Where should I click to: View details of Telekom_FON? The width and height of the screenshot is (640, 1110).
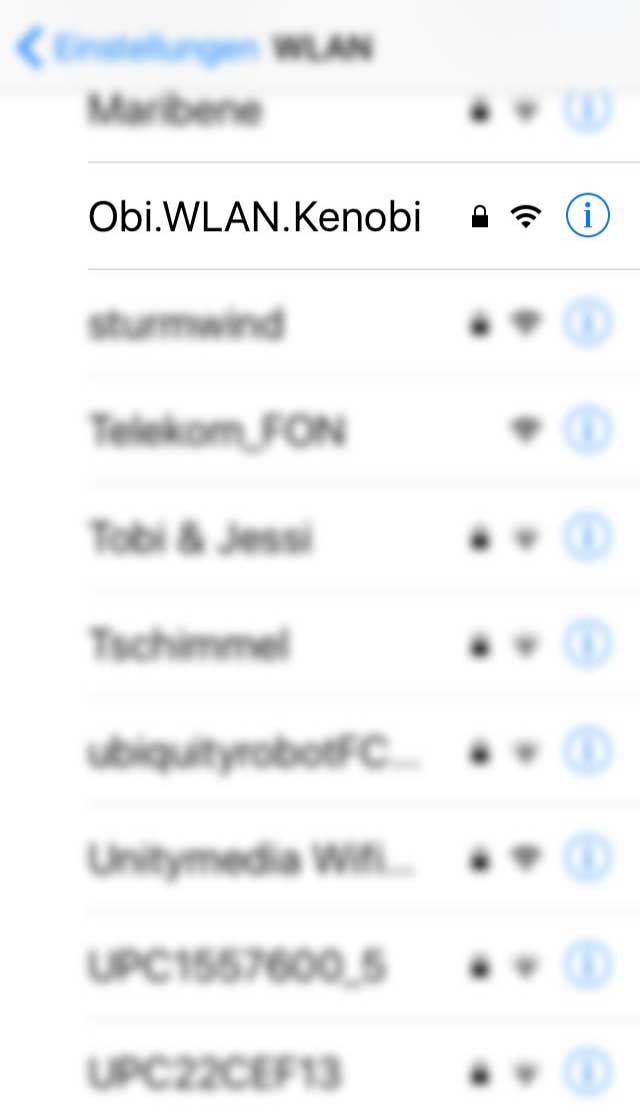coord(588,430)
